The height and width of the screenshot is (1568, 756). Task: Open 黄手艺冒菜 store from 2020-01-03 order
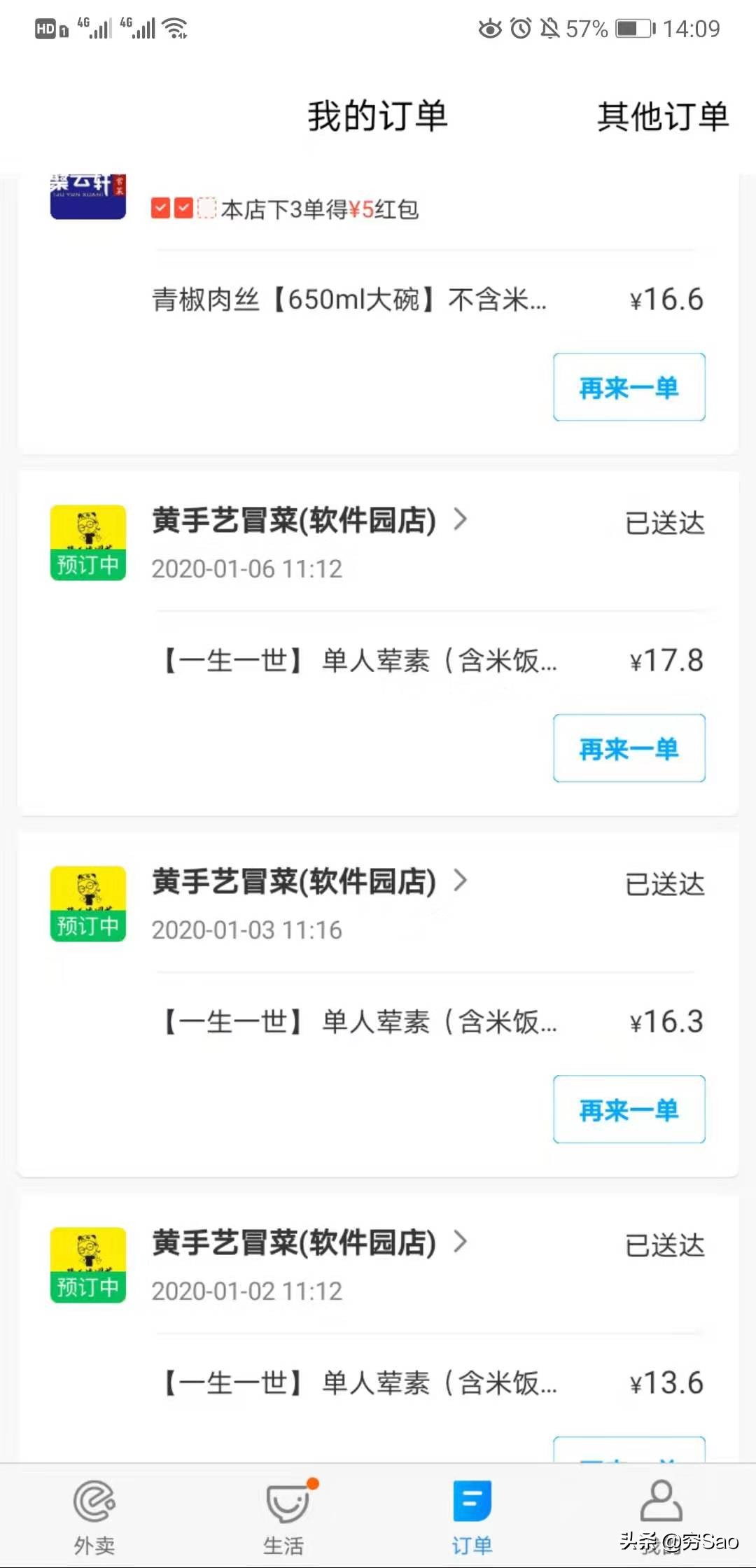coord(308,882)
